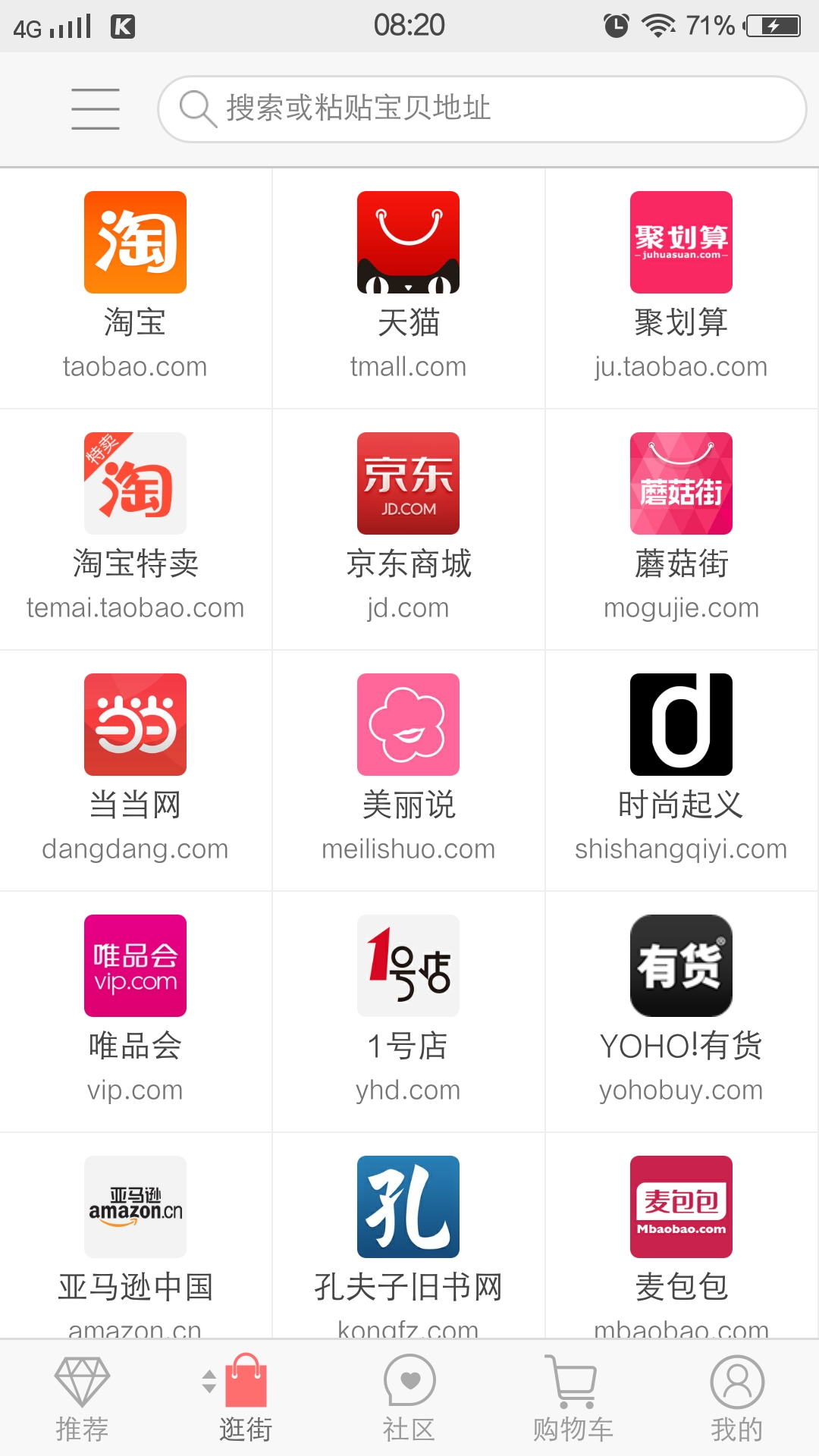
Task: Switch to the 推荐 tab
Action: point(82,1398)
